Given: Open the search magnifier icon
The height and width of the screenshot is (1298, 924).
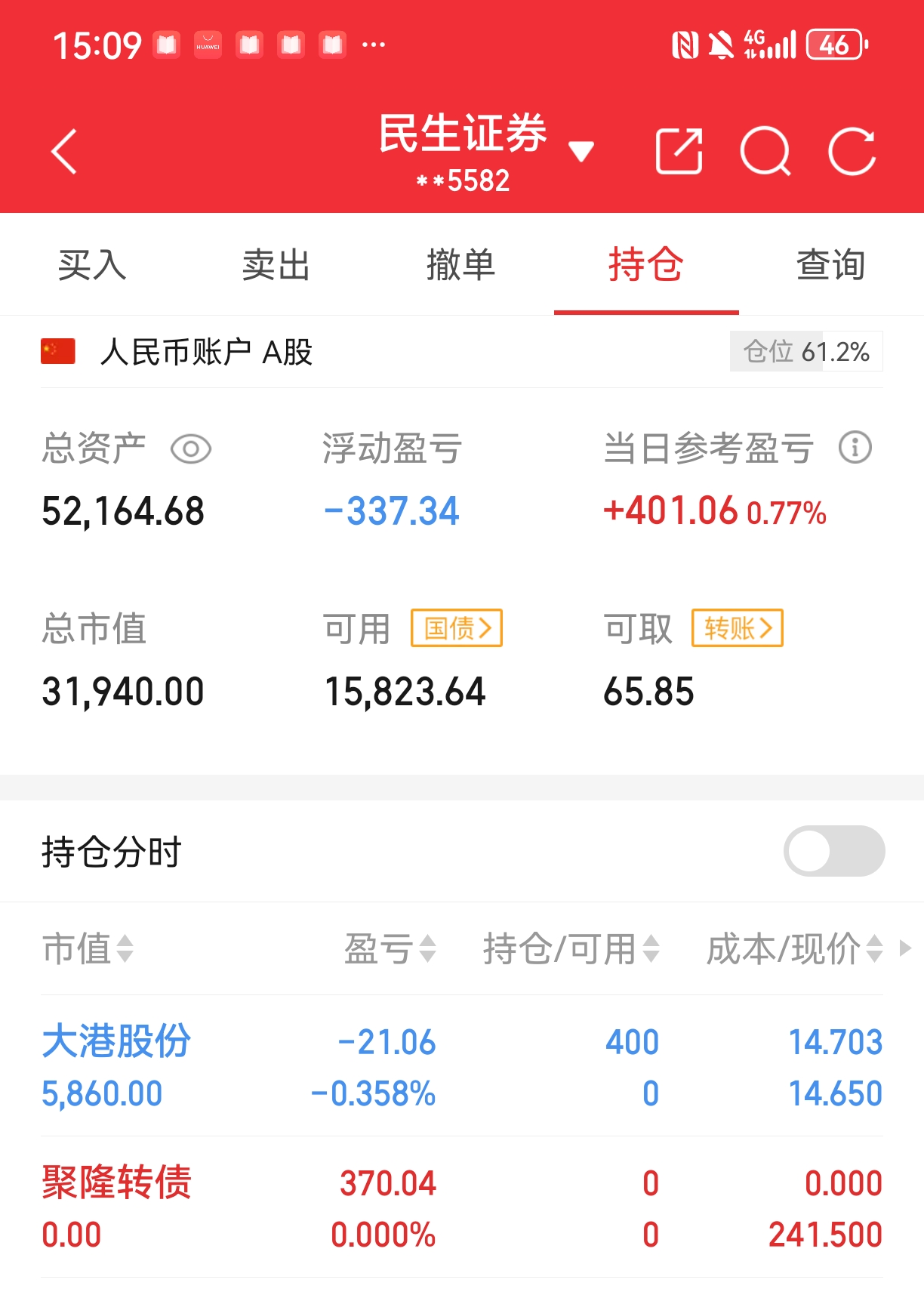Looking at the screenshot, I should pyautogui.click(x=765, y=152).
